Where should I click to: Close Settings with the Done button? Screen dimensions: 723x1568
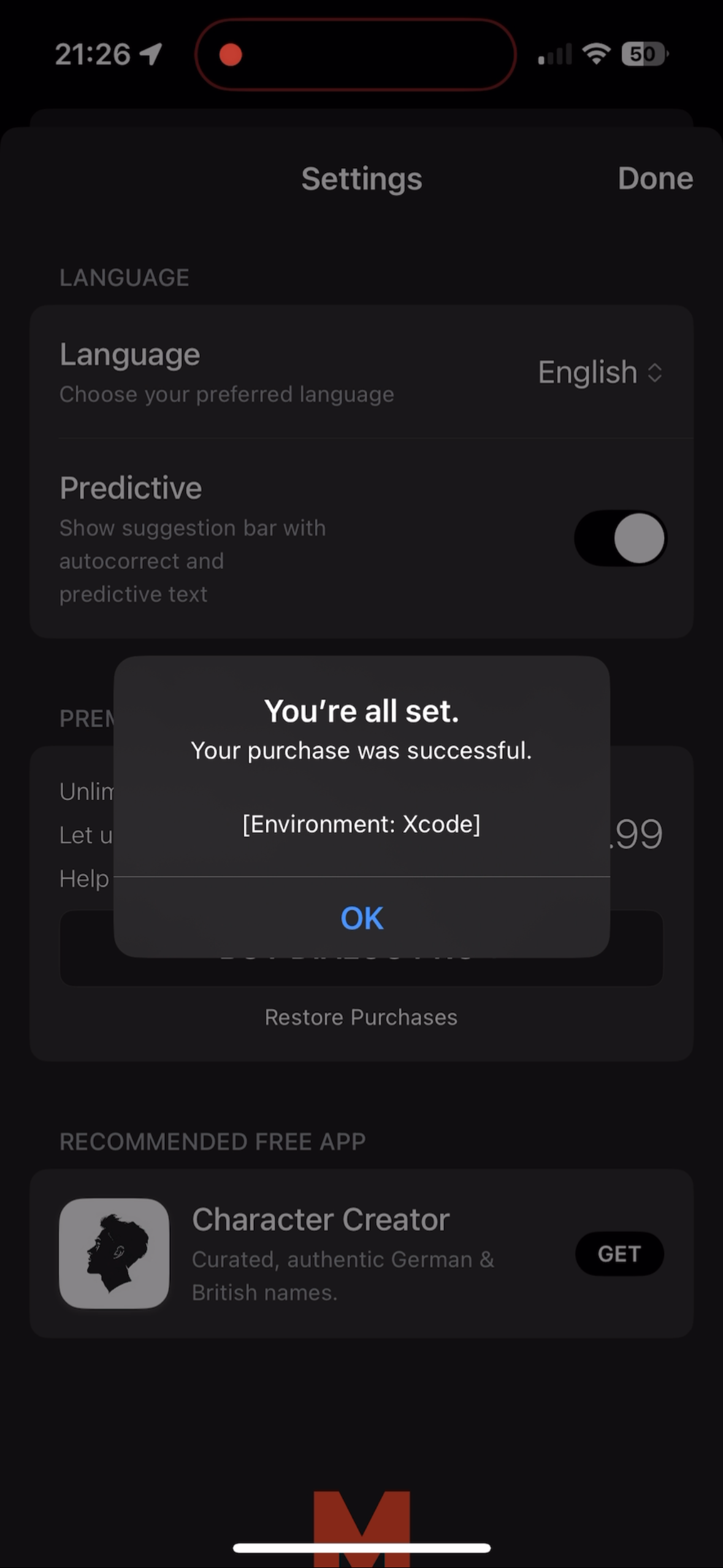(654, 179)
